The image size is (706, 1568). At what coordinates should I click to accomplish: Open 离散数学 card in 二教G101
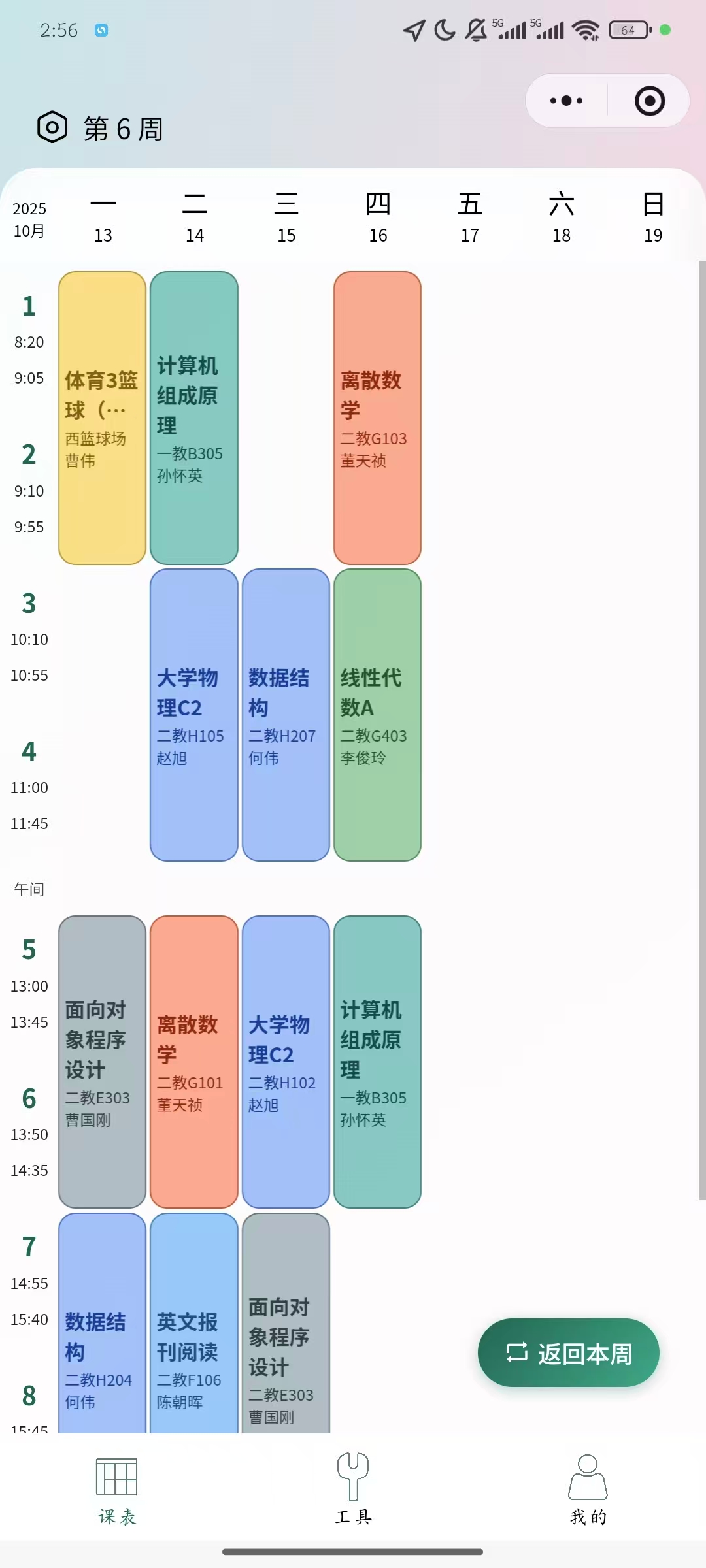pyautogui.click(x=194, y=1062)
